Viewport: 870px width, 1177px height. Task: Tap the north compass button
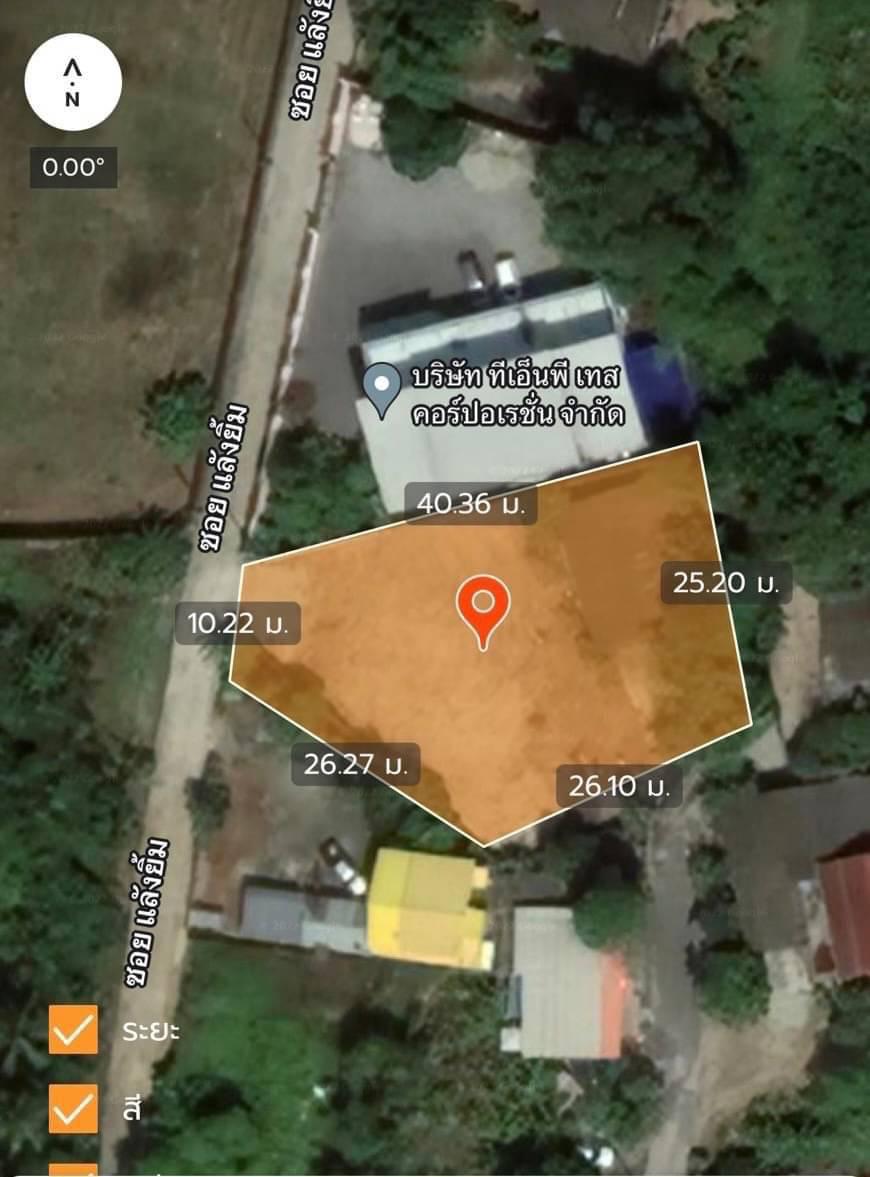pos(73,83)
